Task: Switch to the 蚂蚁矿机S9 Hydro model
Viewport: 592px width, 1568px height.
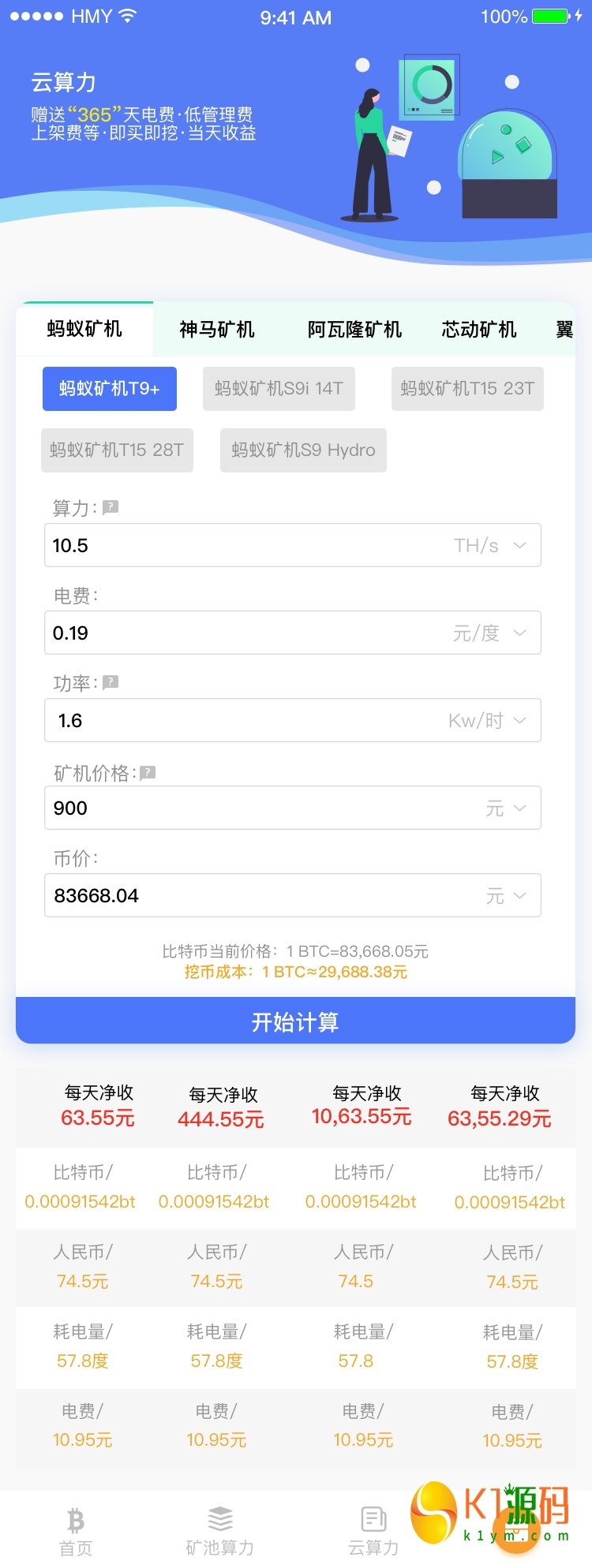Action: 302,450
